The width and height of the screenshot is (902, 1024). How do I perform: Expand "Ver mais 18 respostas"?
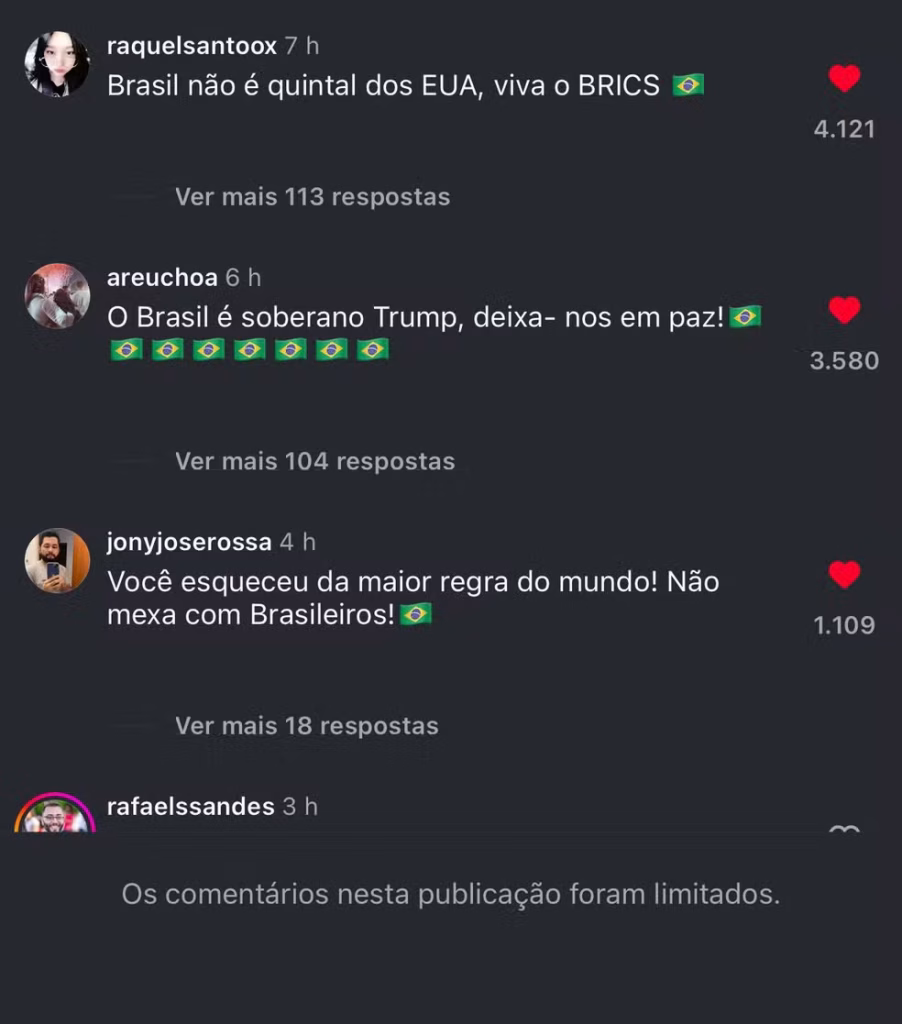pyautogui.click(x=306, y=725)
